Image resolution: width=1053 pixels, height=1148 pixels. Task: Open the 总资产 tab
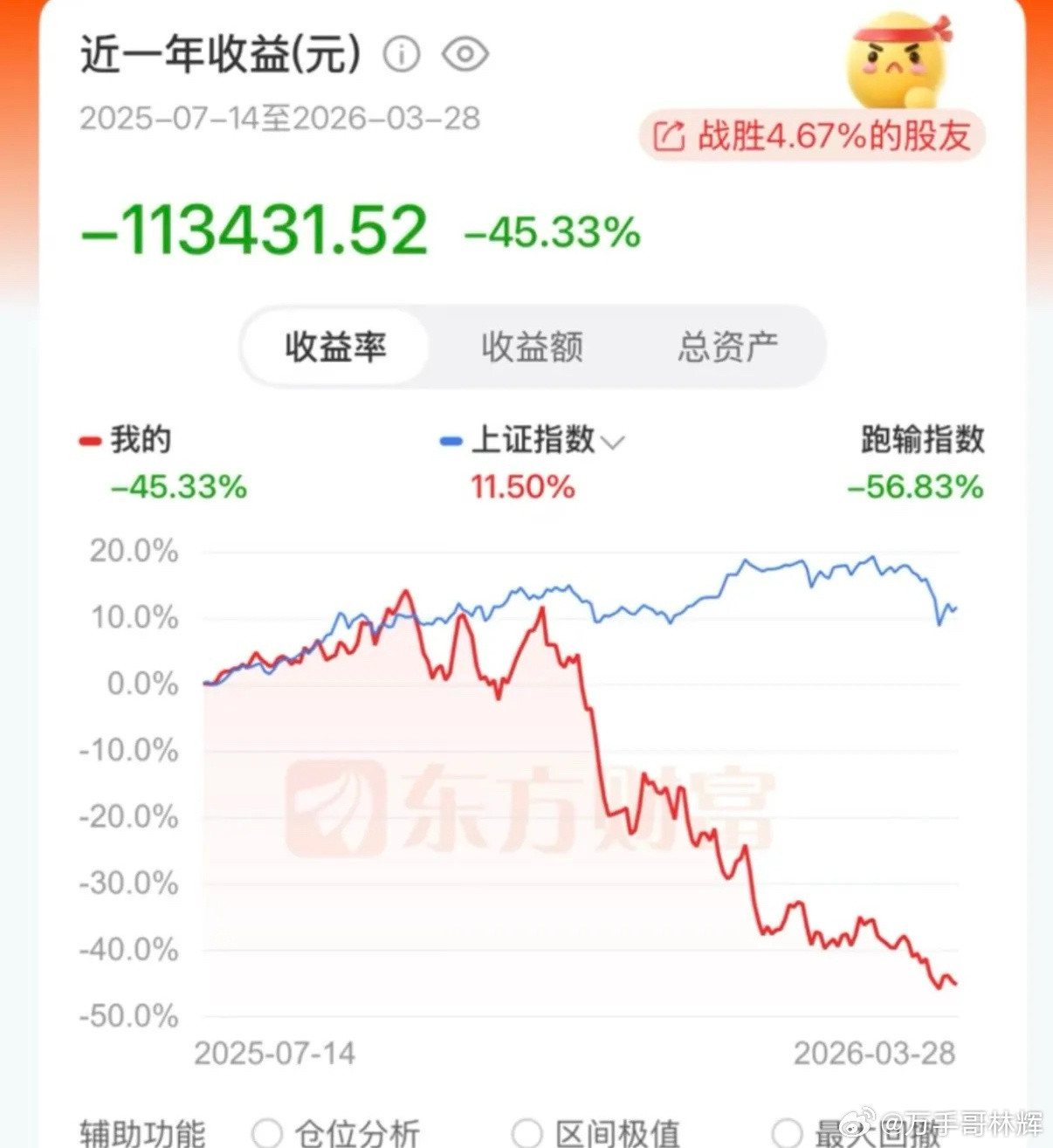(x=727, y=346)
